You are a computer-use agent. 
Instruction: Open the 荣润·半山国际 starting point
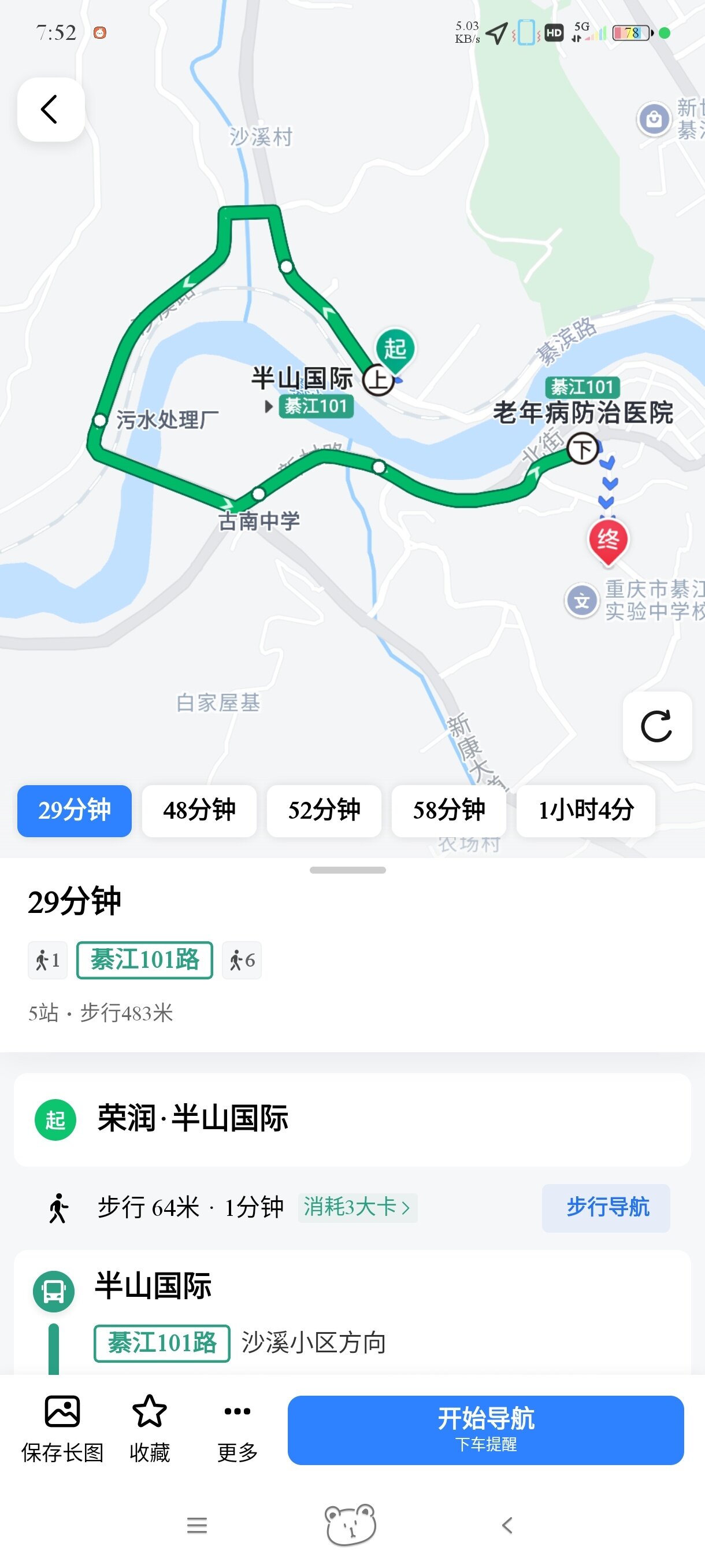pyautogui.click(x=192, y=1119)
